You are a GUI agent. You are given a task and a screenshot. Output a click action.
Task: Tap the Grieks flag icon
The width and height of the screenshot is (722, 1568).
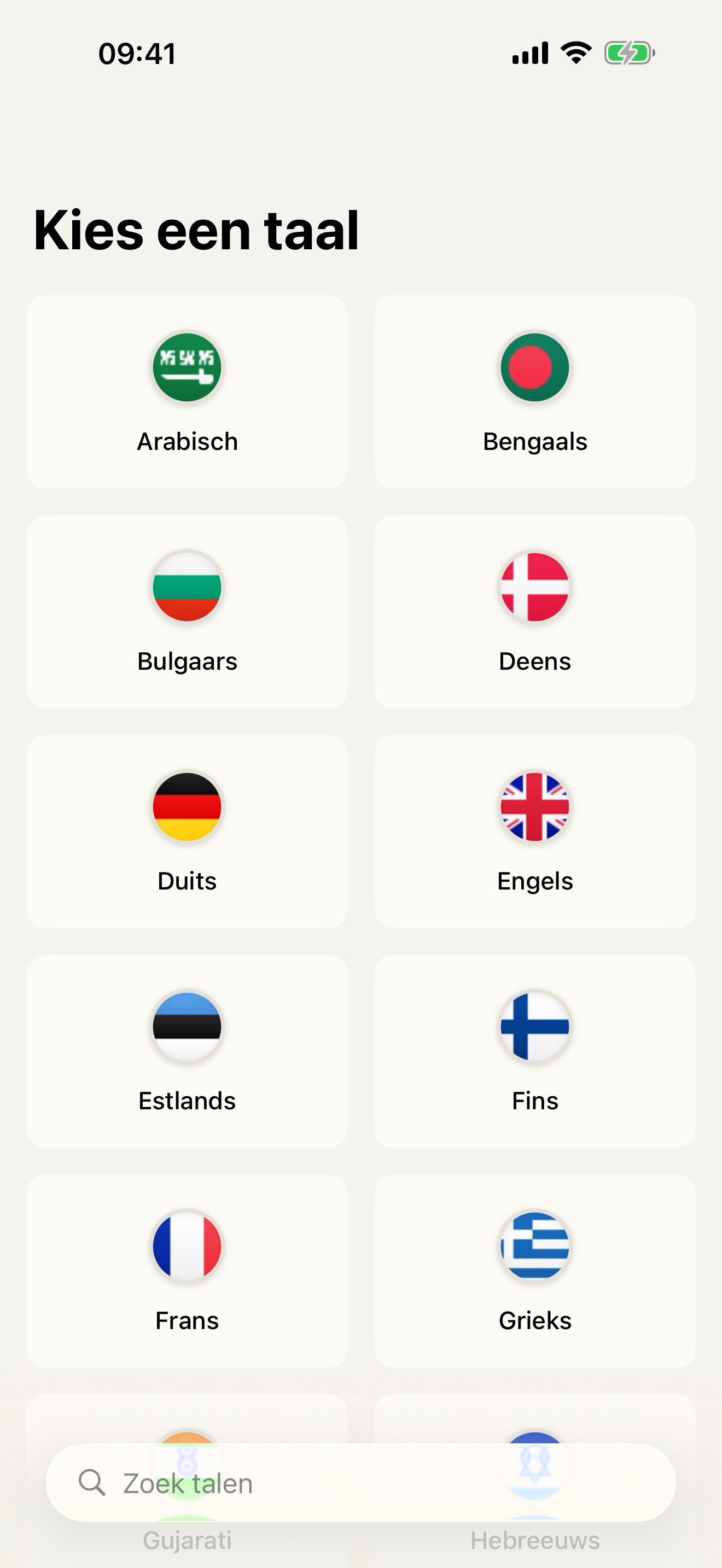pyautogui.click(x=534, y=1246)
